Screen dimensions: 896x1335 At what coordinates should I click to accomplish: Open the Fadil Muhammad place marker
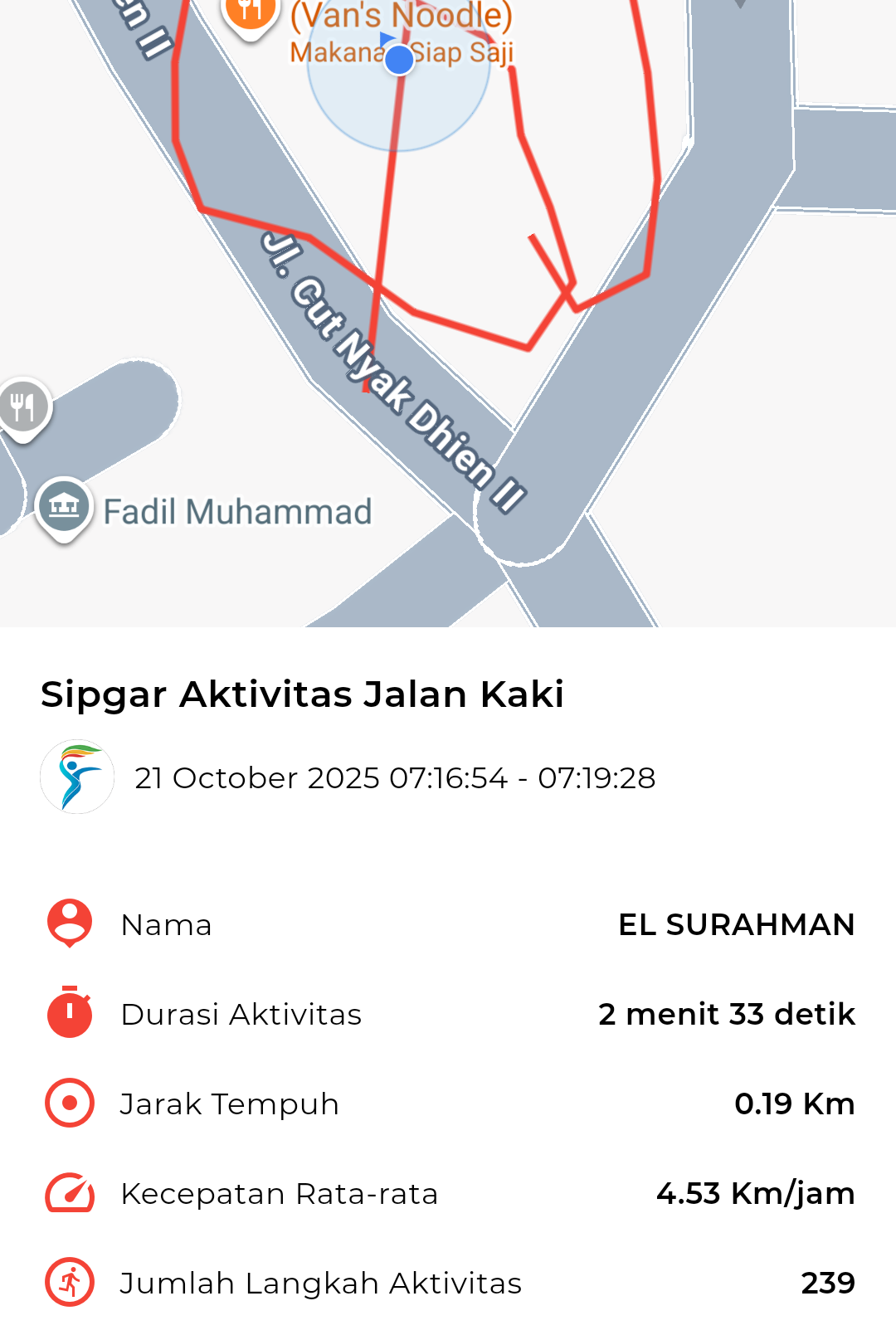(x=64, y=505)
